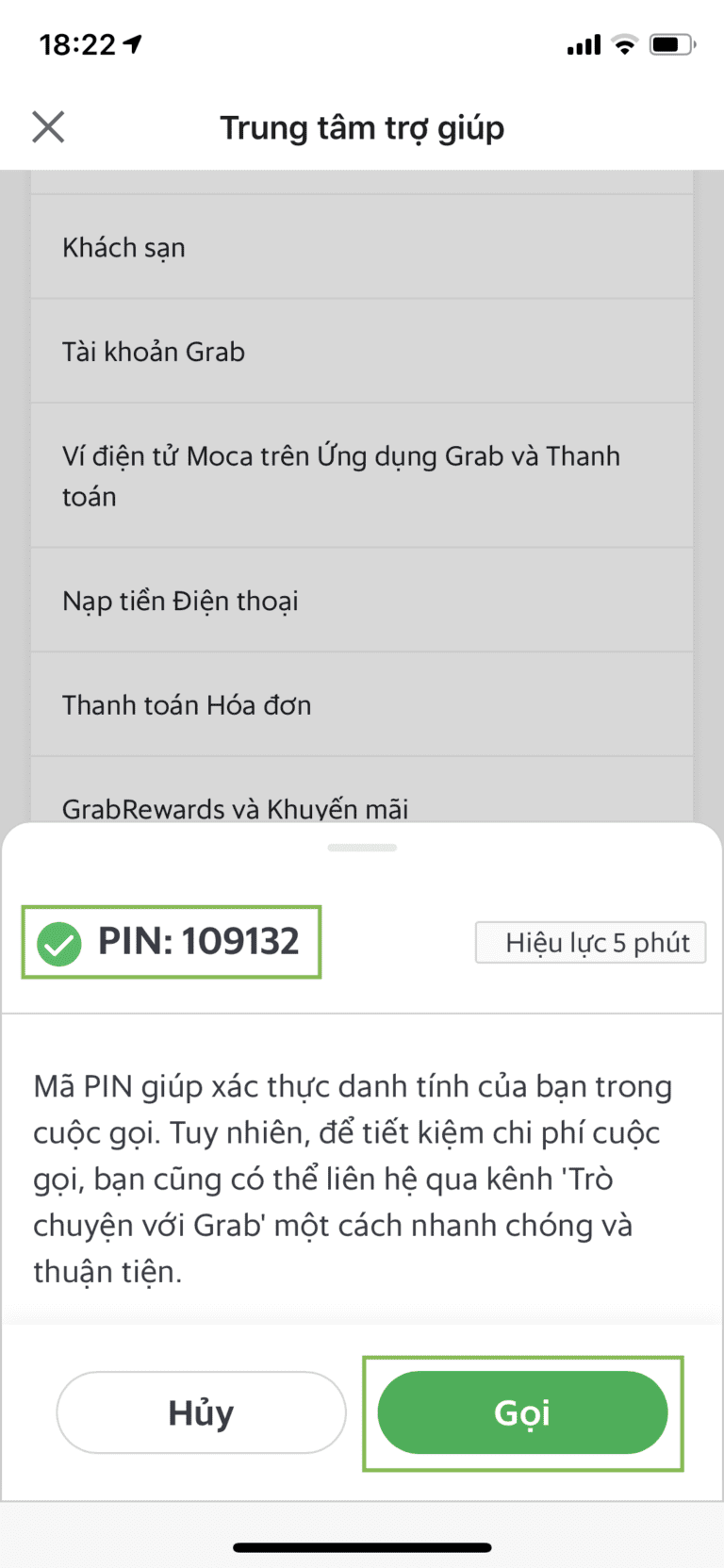Close the Trung tâm trợ giúp screen
The height and width of the screenshot is (1568, 724).
(x=48, y=126)
